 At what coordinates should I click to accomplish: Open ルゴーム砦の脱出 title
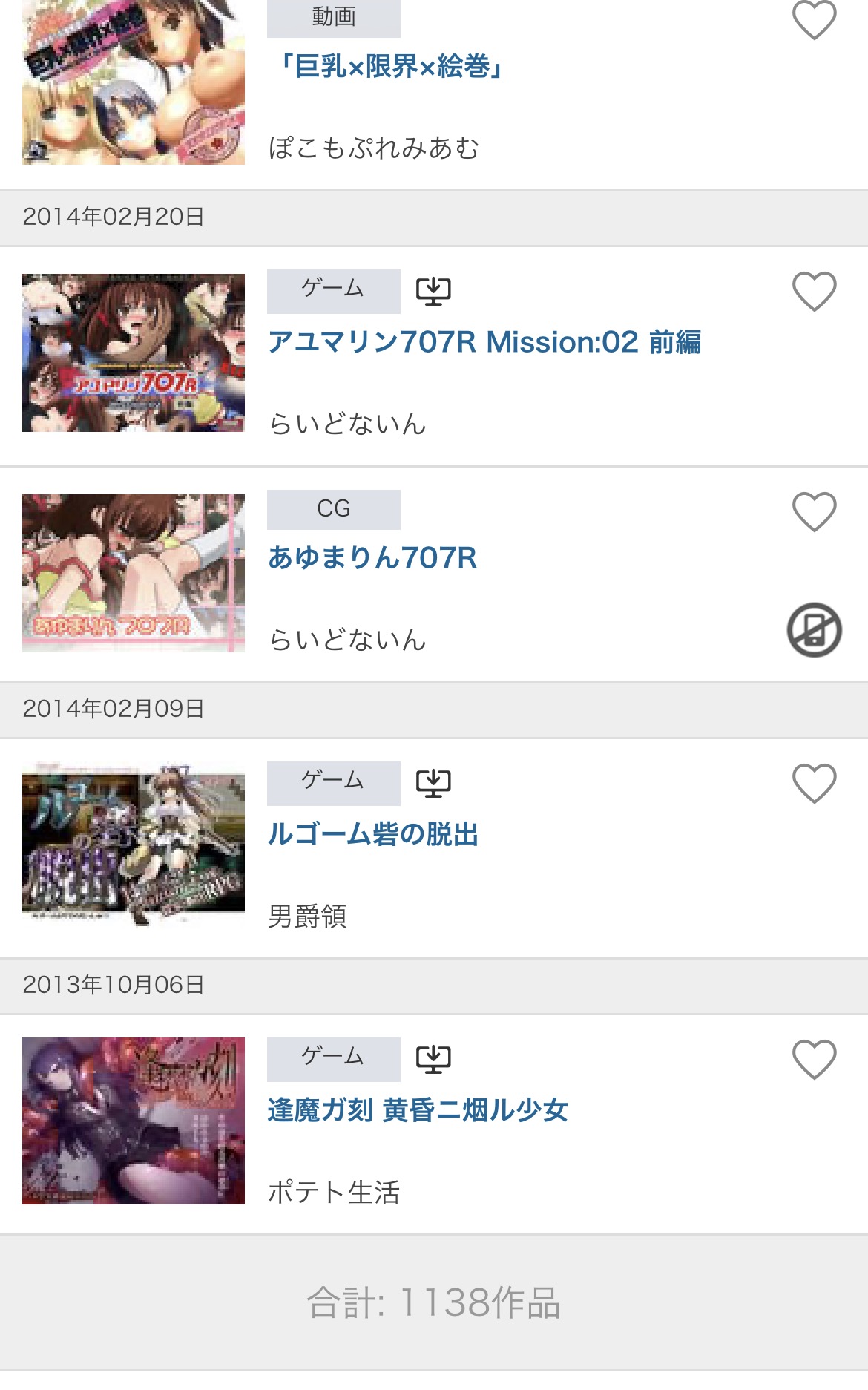tap(372, 834)
